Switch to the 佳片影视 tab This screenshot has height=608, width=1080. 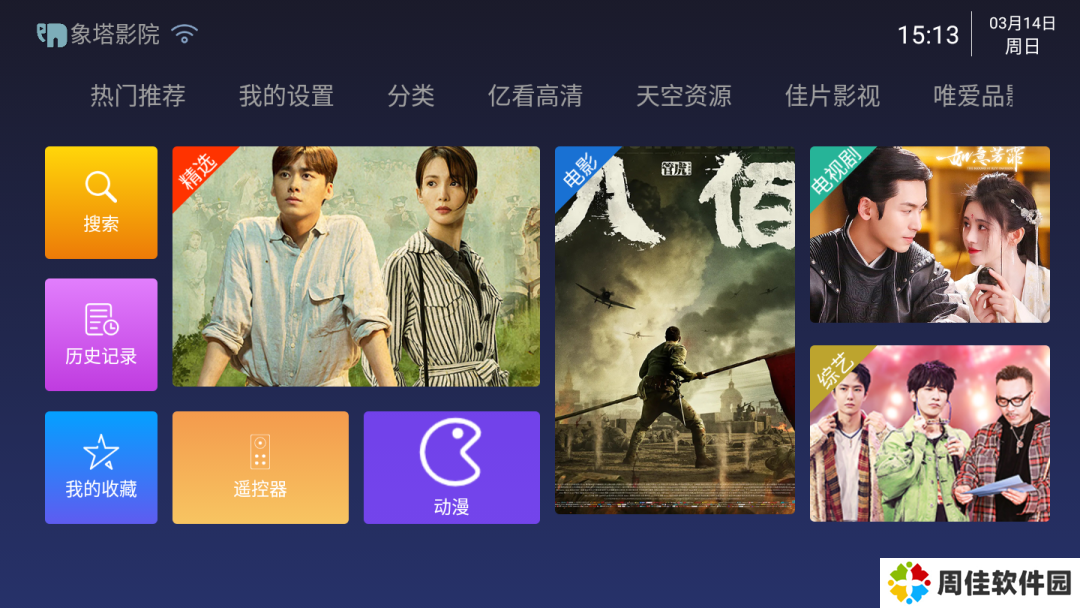832,96
